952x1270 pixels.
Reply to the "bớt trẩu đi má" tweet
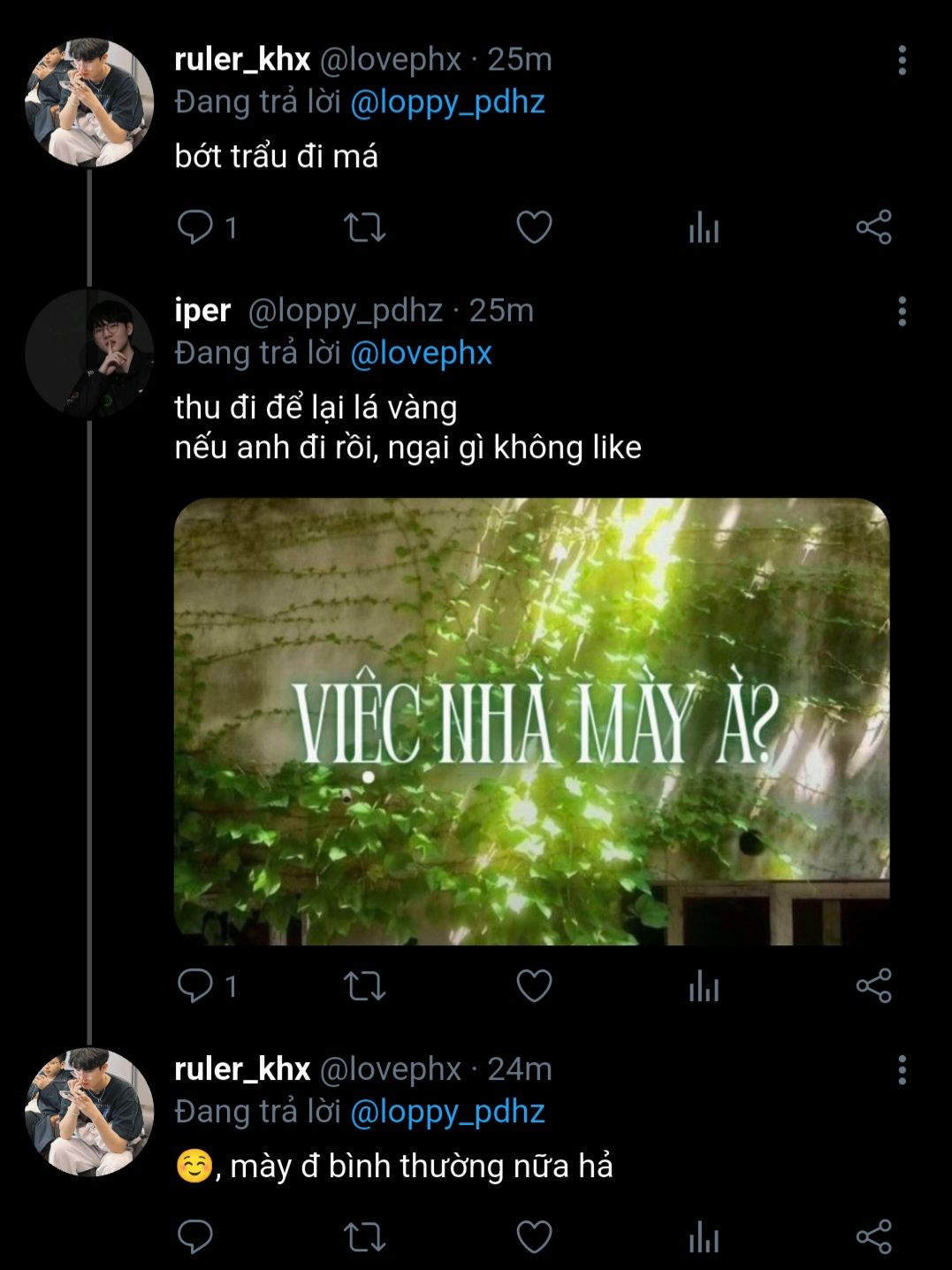tap(195, 227)
